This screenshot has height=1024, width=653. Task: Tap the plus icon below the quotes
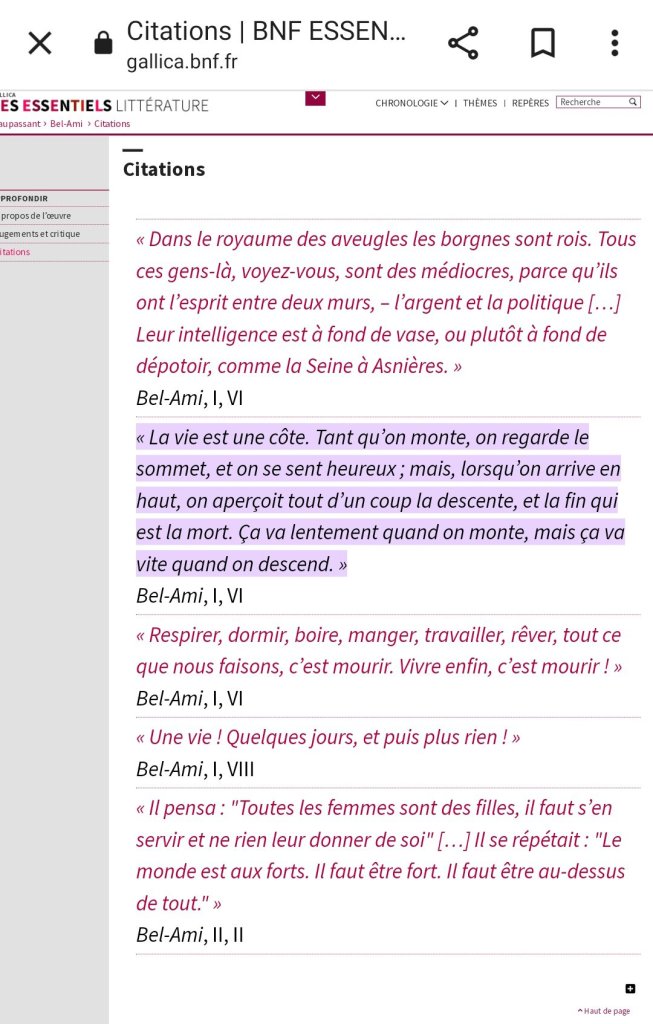coord(630,989)
